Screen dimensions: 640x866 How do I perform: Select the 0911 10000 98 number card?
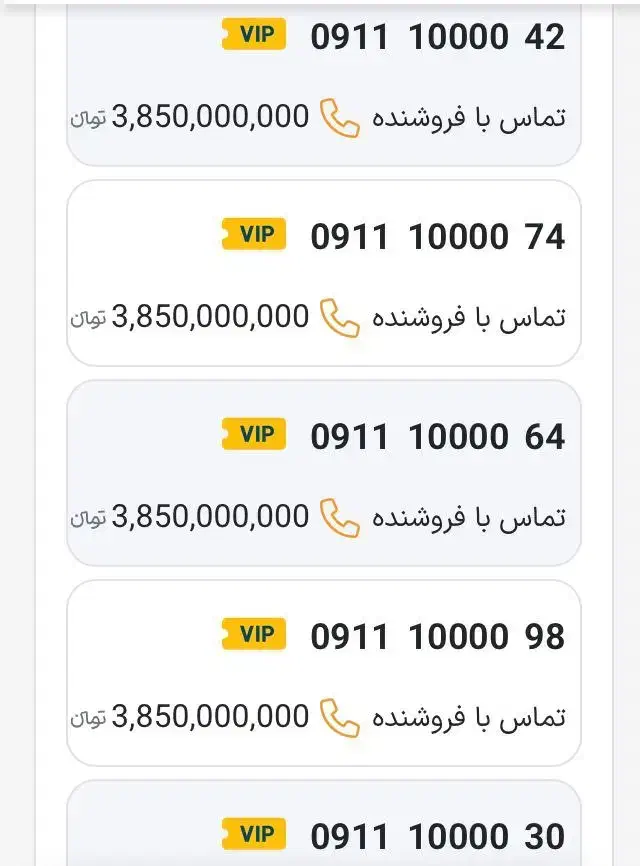(x=437, y=637)
